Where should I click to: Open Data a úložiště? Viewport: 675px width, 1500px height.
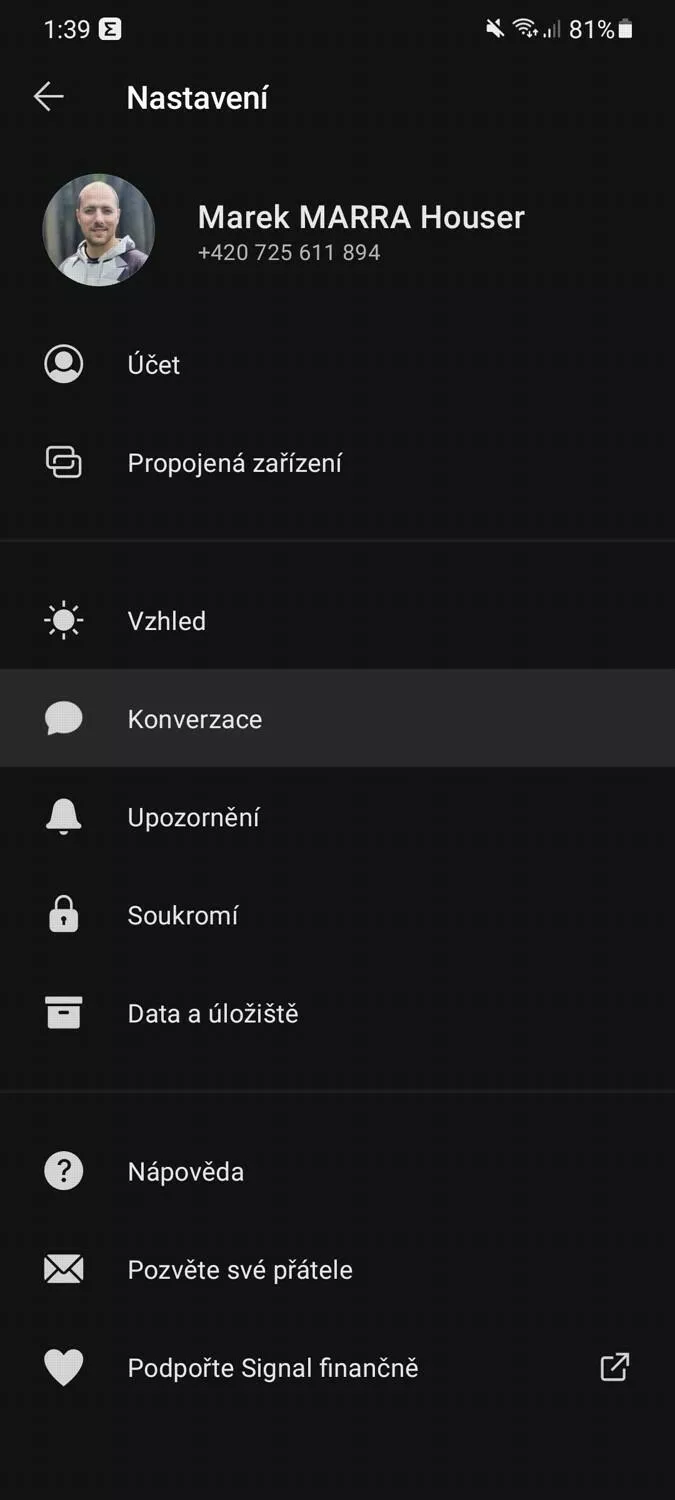337,1013
